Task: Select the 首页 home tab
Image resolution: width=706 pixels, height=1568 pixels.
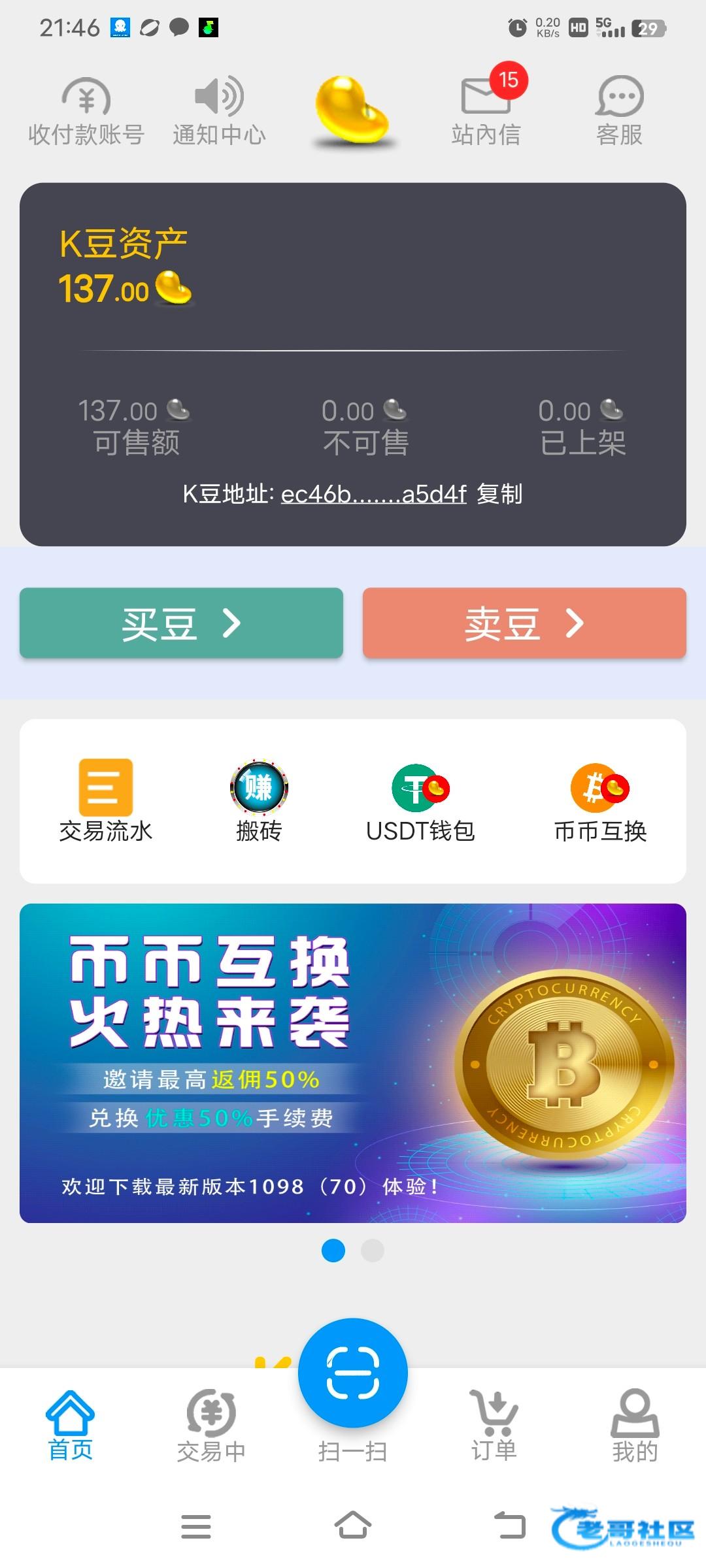Action: tap(70, 1426)
